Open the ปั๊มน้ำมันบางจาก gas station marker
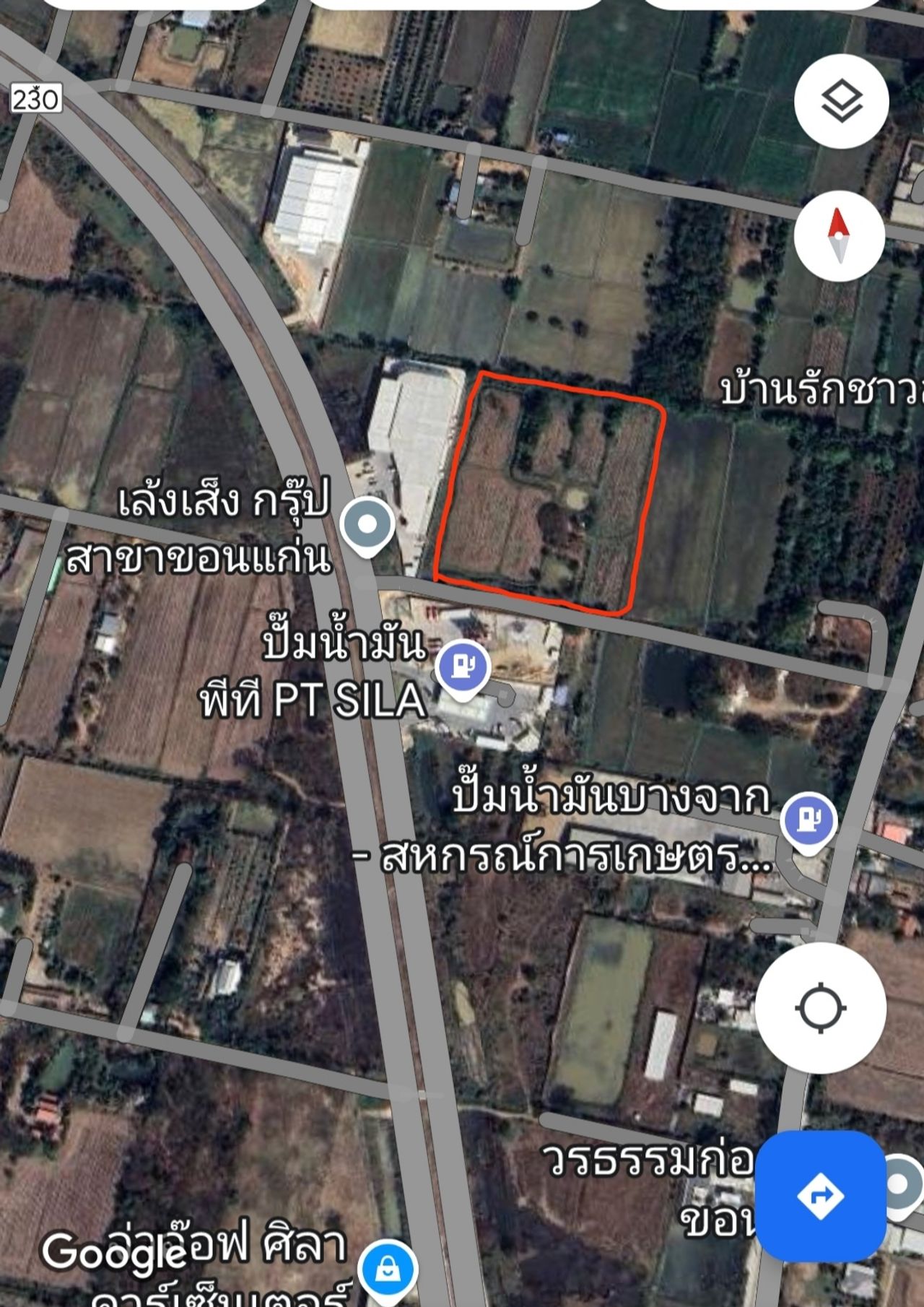Image resolution: width=924 pixels, height=1307 pixels. 808,822
